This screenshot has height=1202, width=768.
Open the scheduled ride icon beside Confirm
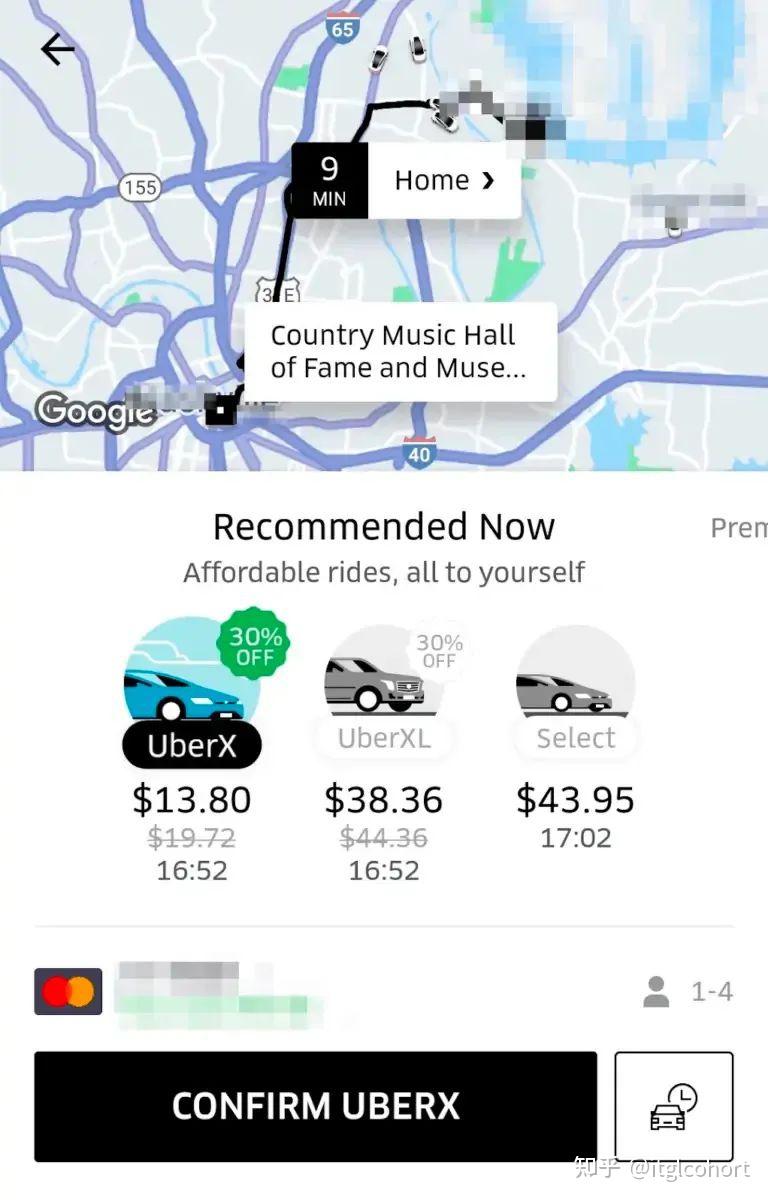point(675,1108)
